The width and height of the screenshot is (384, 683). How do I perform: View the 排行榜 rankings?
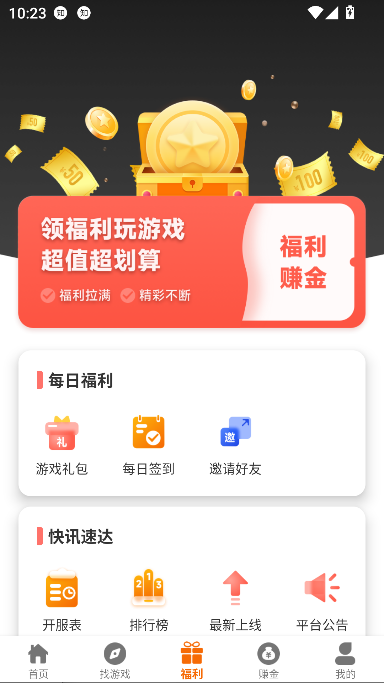click(148, 601)
